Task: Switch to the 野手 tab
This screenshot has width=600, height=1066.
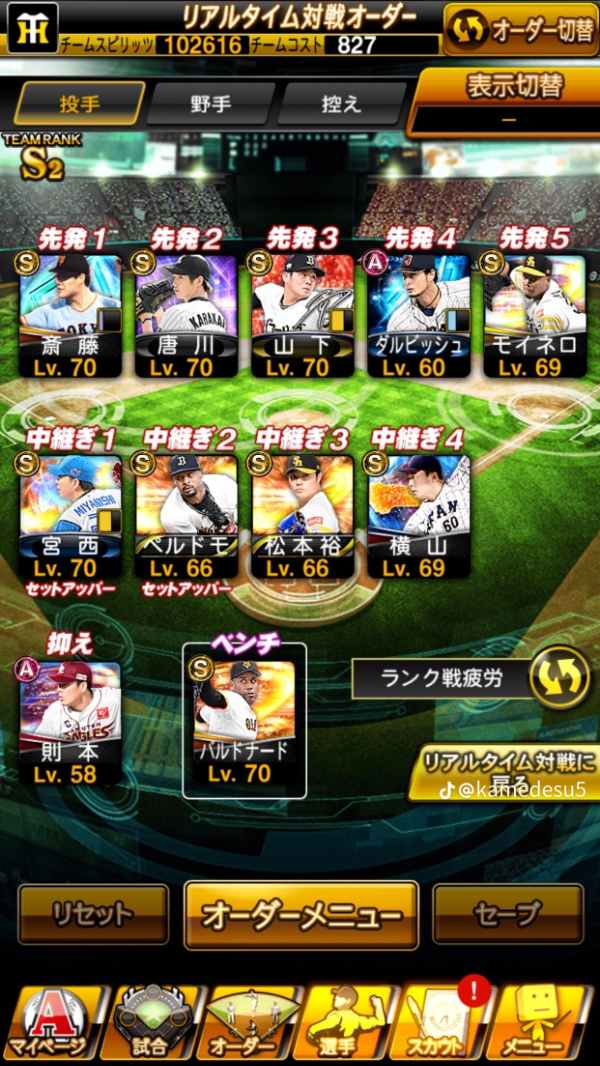Action: click(211, 104)
